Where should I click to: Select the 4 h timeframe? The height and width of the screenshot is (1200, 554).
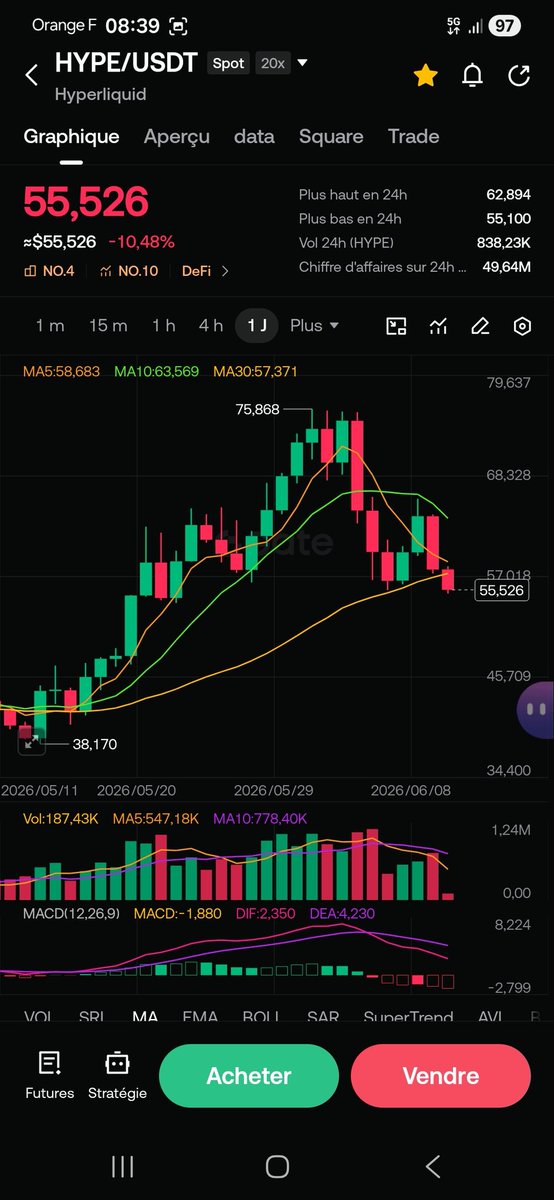(211, 326)
